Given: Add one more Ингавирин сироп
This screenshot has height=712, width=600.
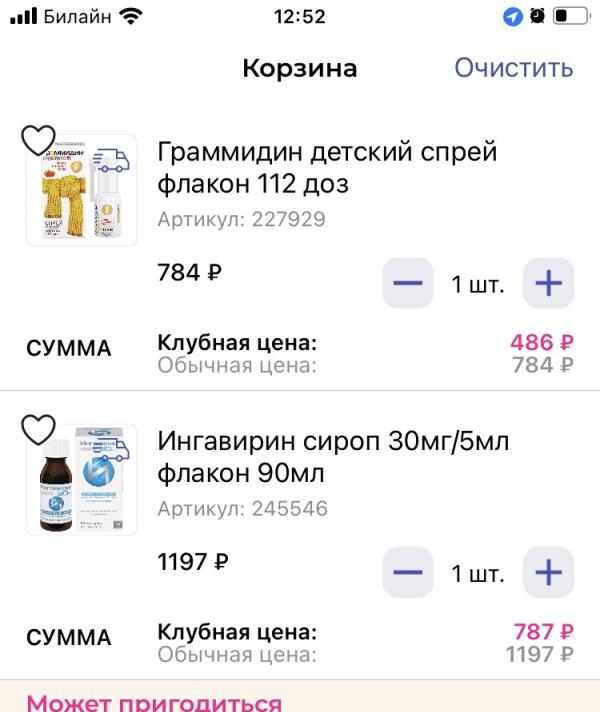Looking at the screenshot, I should [x=549, y=573].
